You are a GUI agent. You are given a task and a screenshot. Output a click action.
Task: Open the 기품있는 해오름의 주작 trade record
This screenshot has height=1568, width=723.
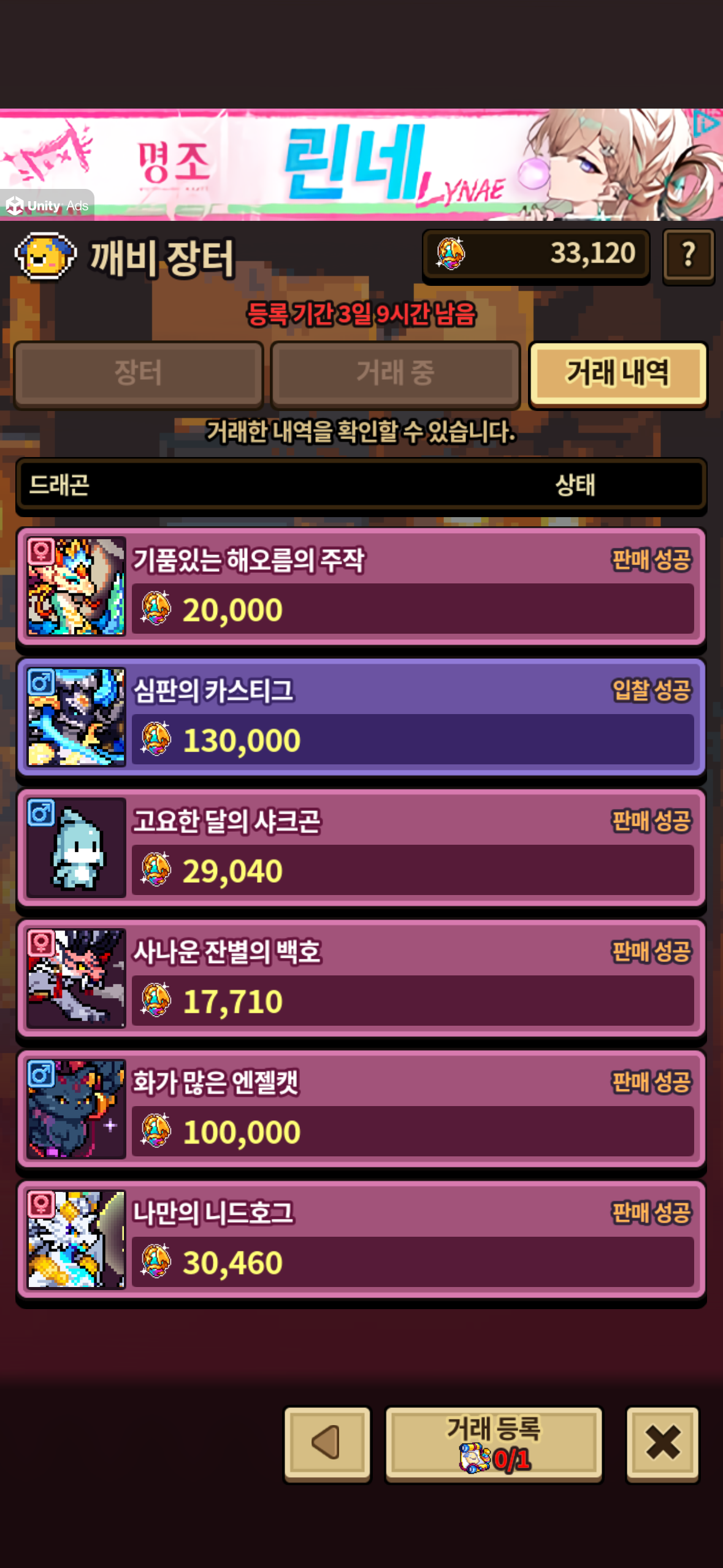tap(361, 586)
